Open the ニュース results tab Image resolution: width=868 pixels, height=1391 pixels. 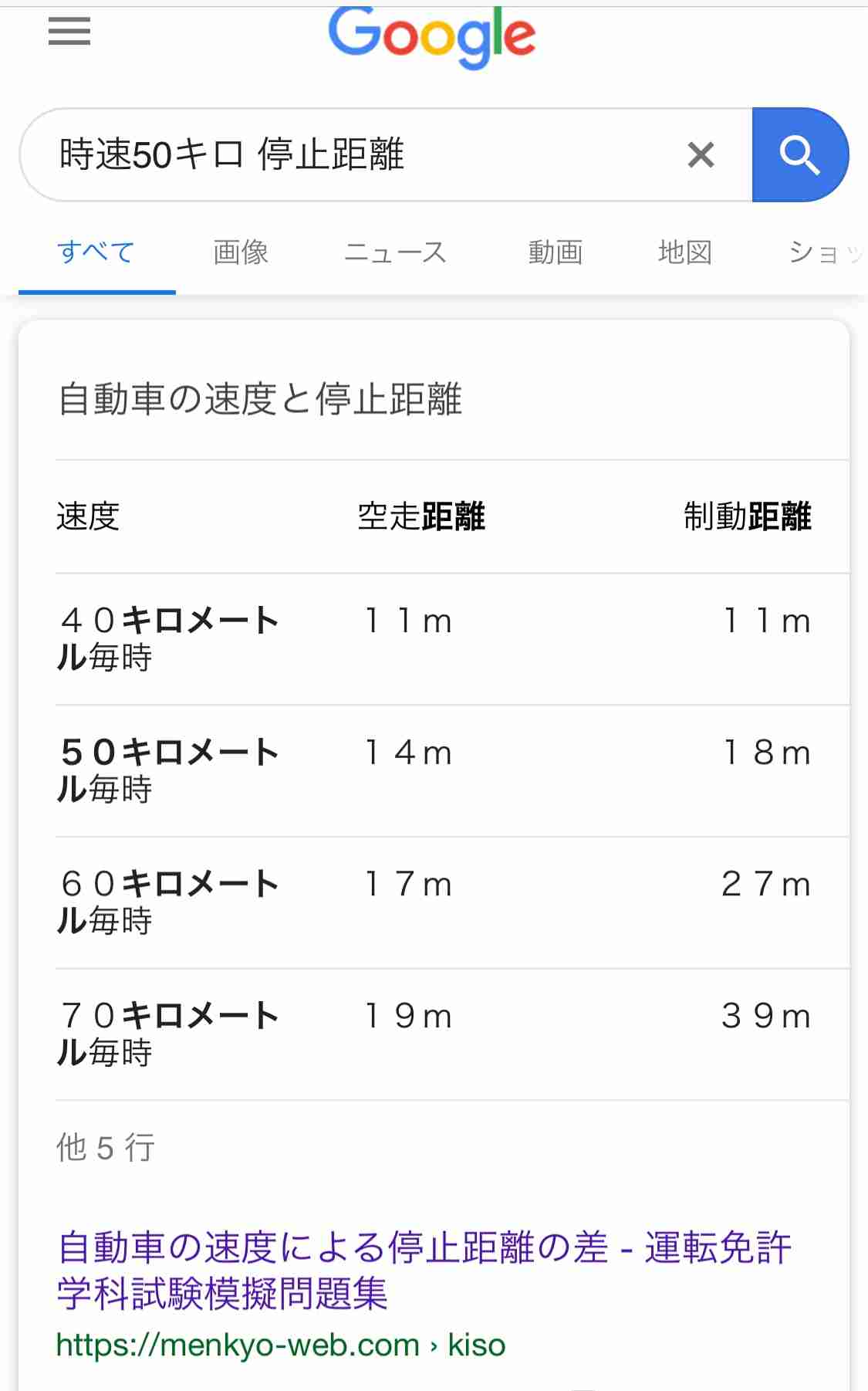(396, 252)
